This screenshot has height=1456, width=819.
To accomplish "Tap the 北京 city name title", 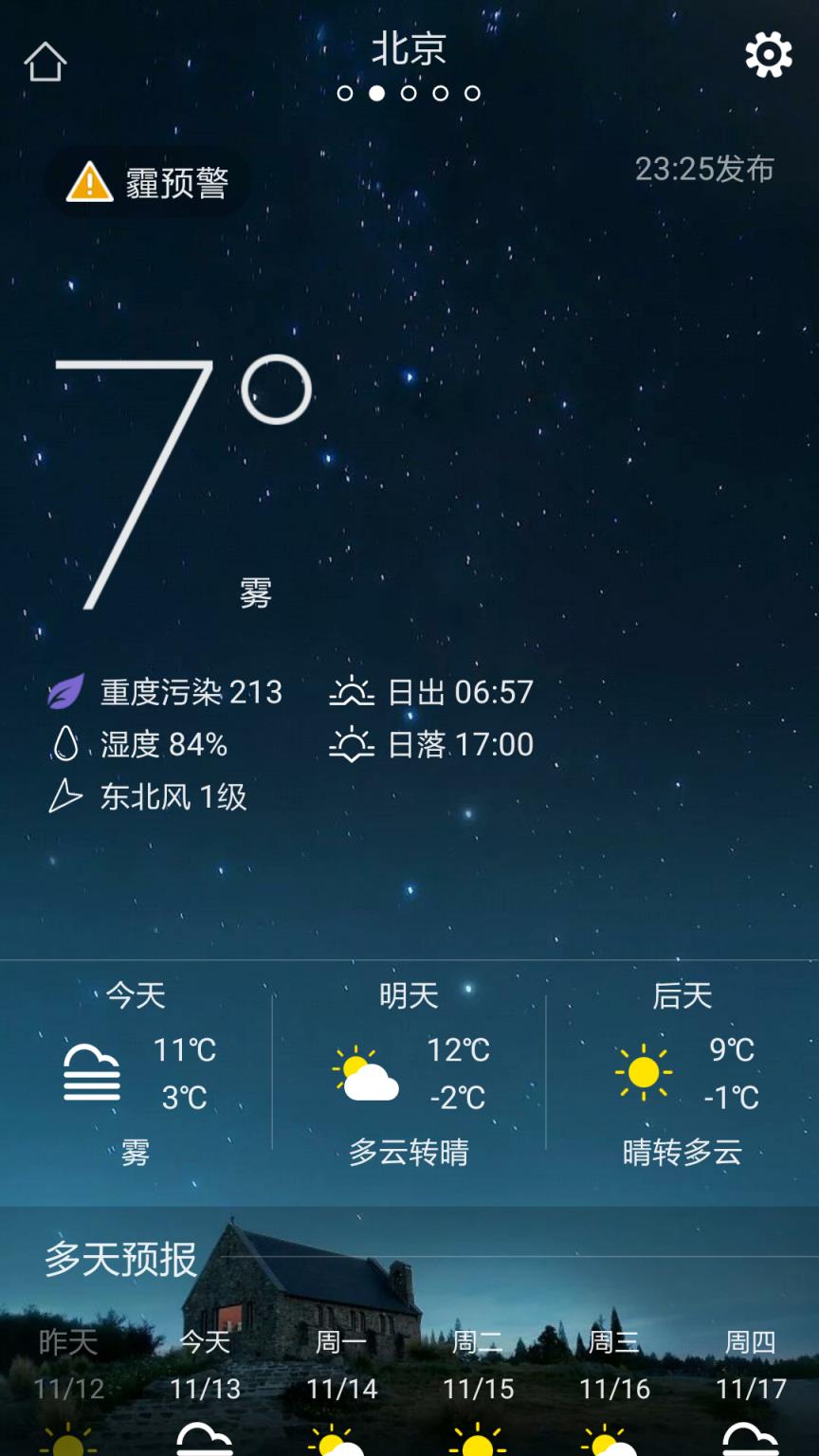I will 409,49.
